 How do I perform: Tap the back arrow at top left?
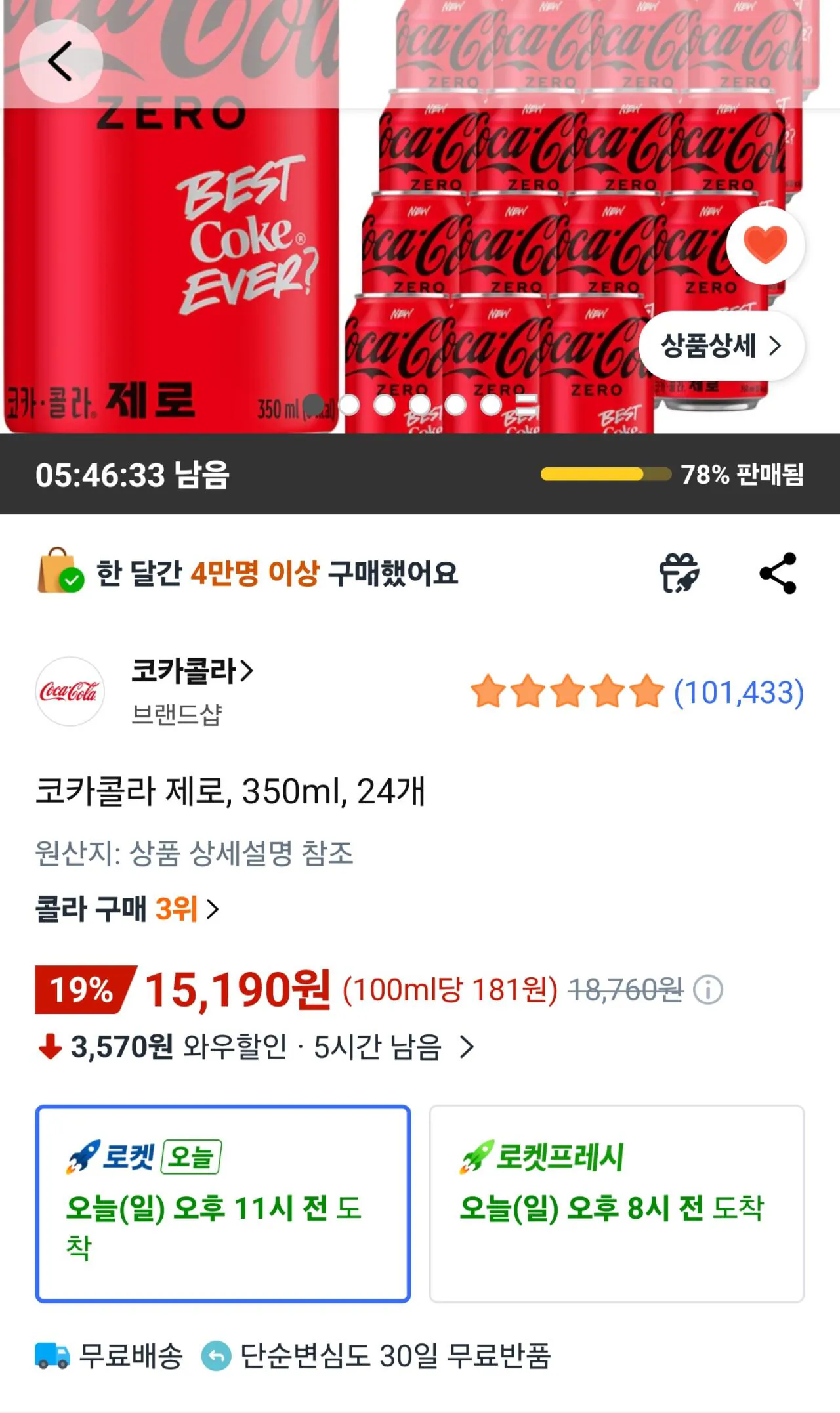(x=60, y=60)
